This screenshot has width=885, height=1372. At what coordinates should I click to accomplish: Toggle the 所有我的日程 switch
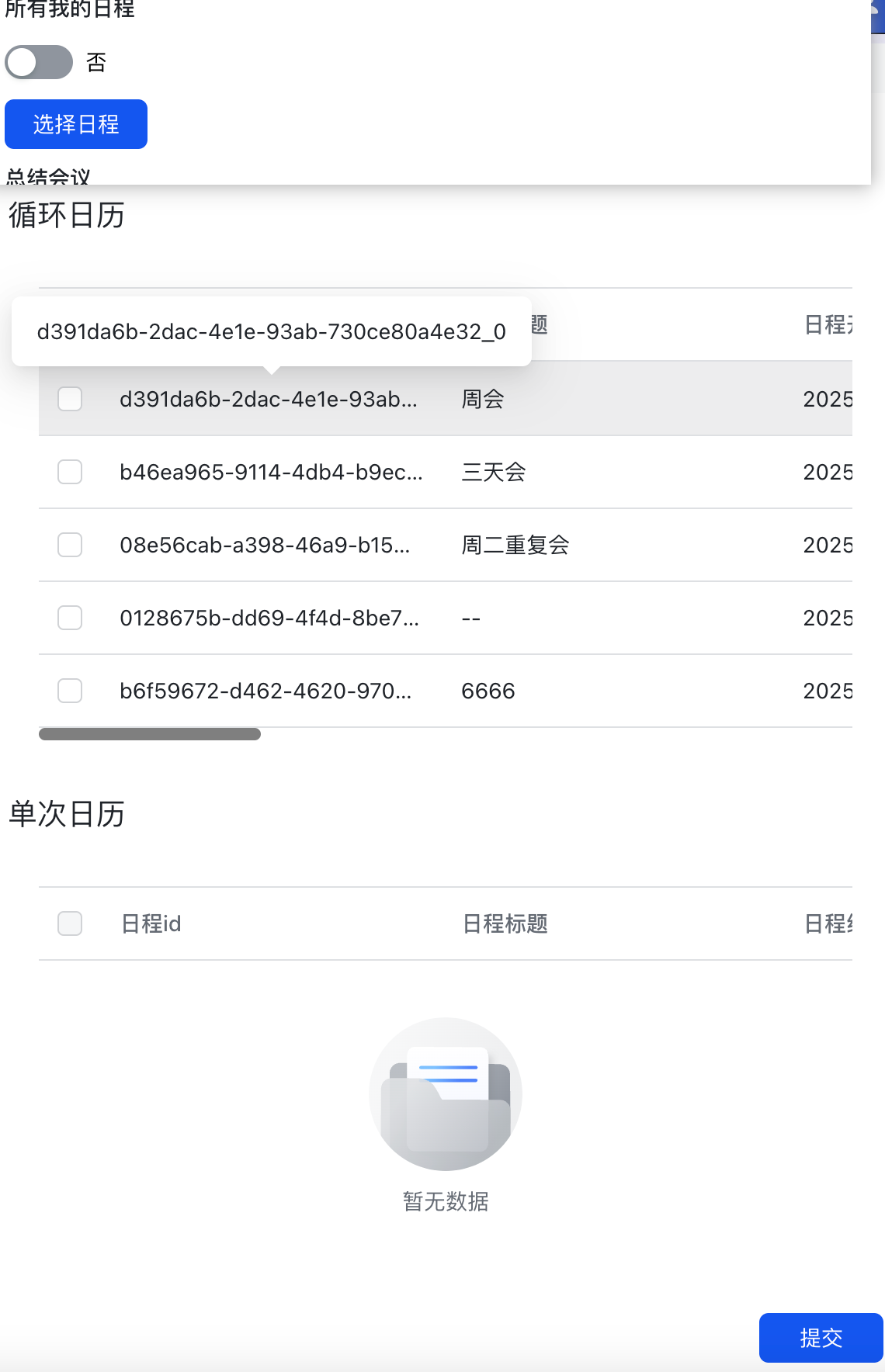click(39, 62)
